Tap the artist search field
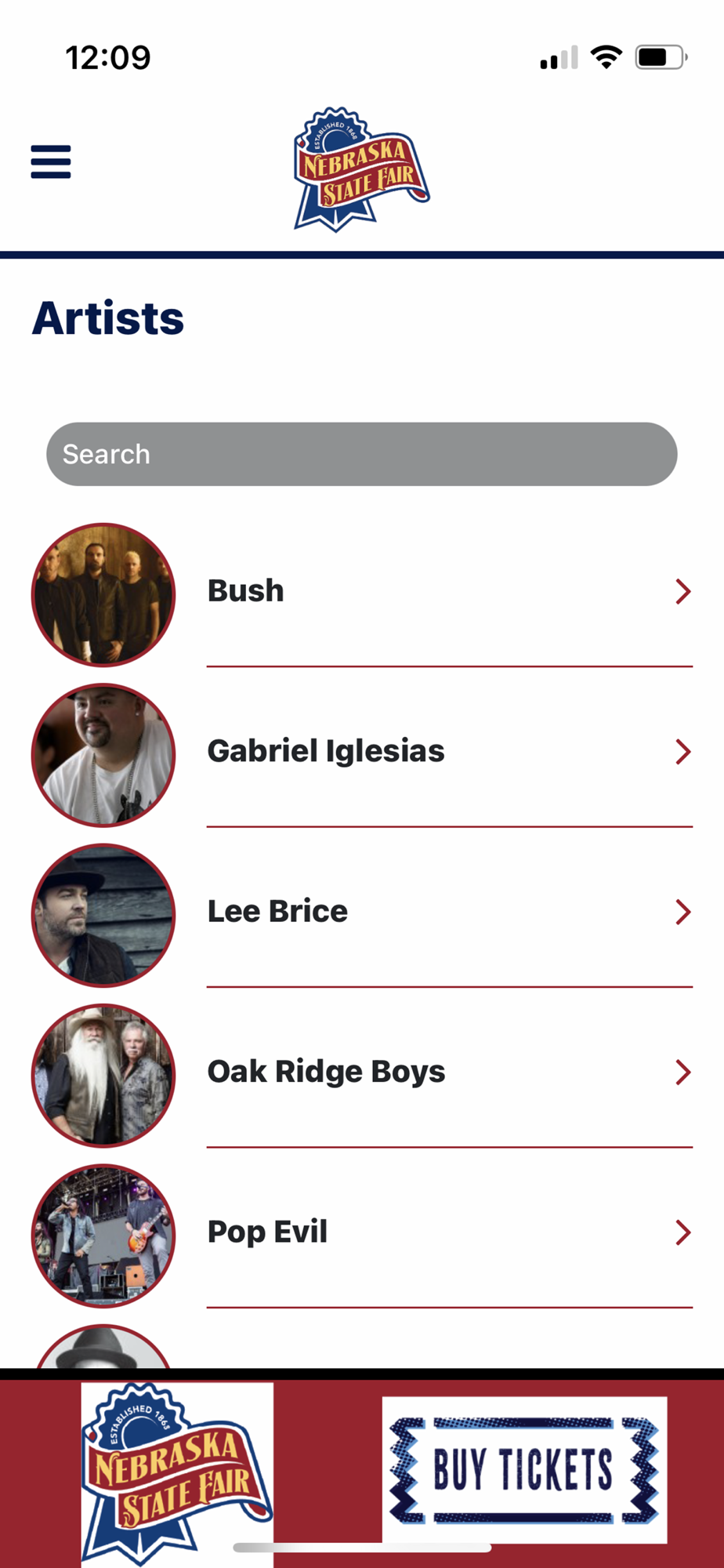 (x=362, y=454)
